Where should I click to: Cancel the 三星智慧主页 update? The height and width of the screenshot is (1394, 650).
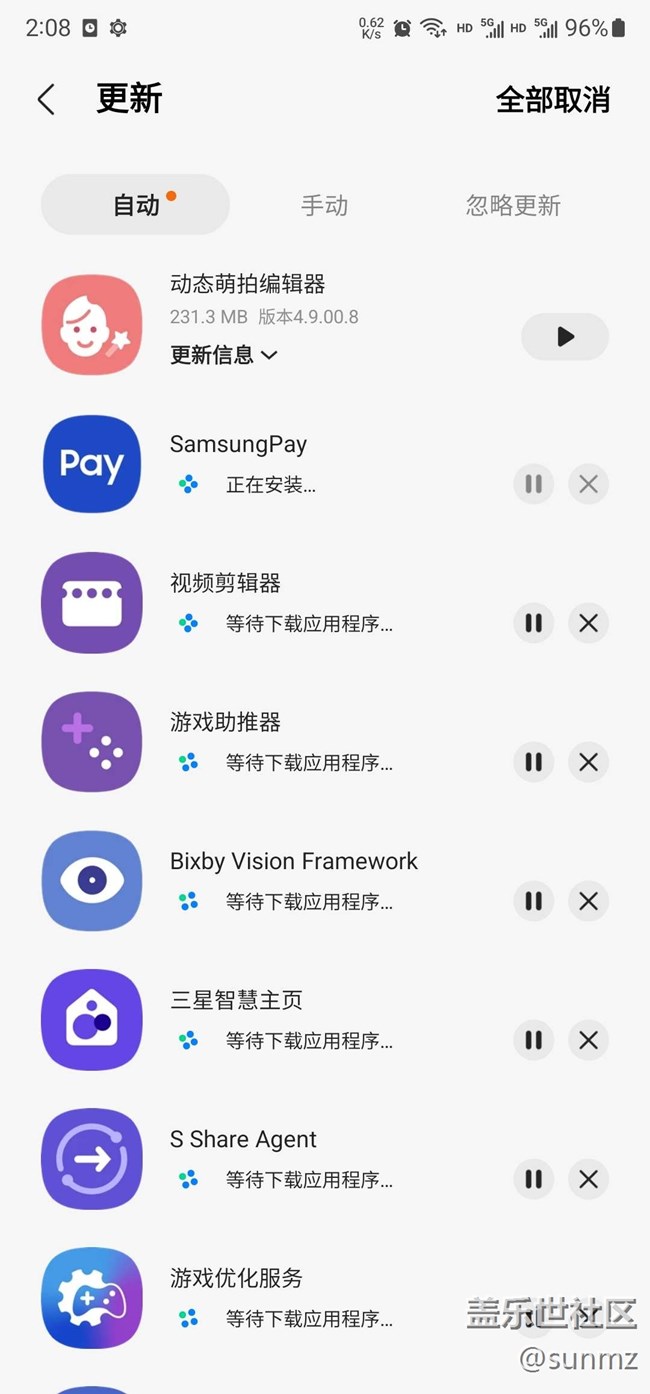pyautogui.click(x=588, y=1041)
